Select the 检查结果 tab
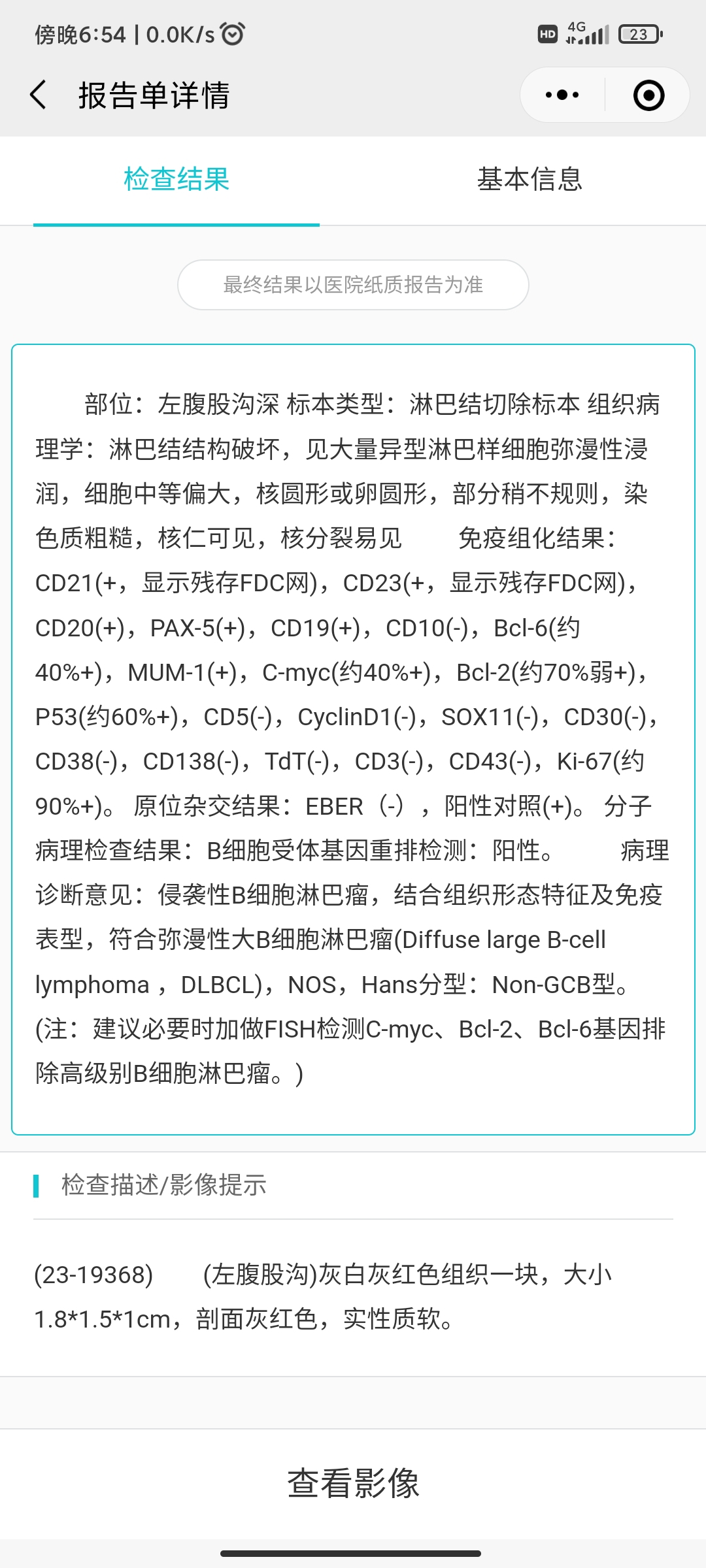Screen dimensions: 706x1568 tap(176, 180)
